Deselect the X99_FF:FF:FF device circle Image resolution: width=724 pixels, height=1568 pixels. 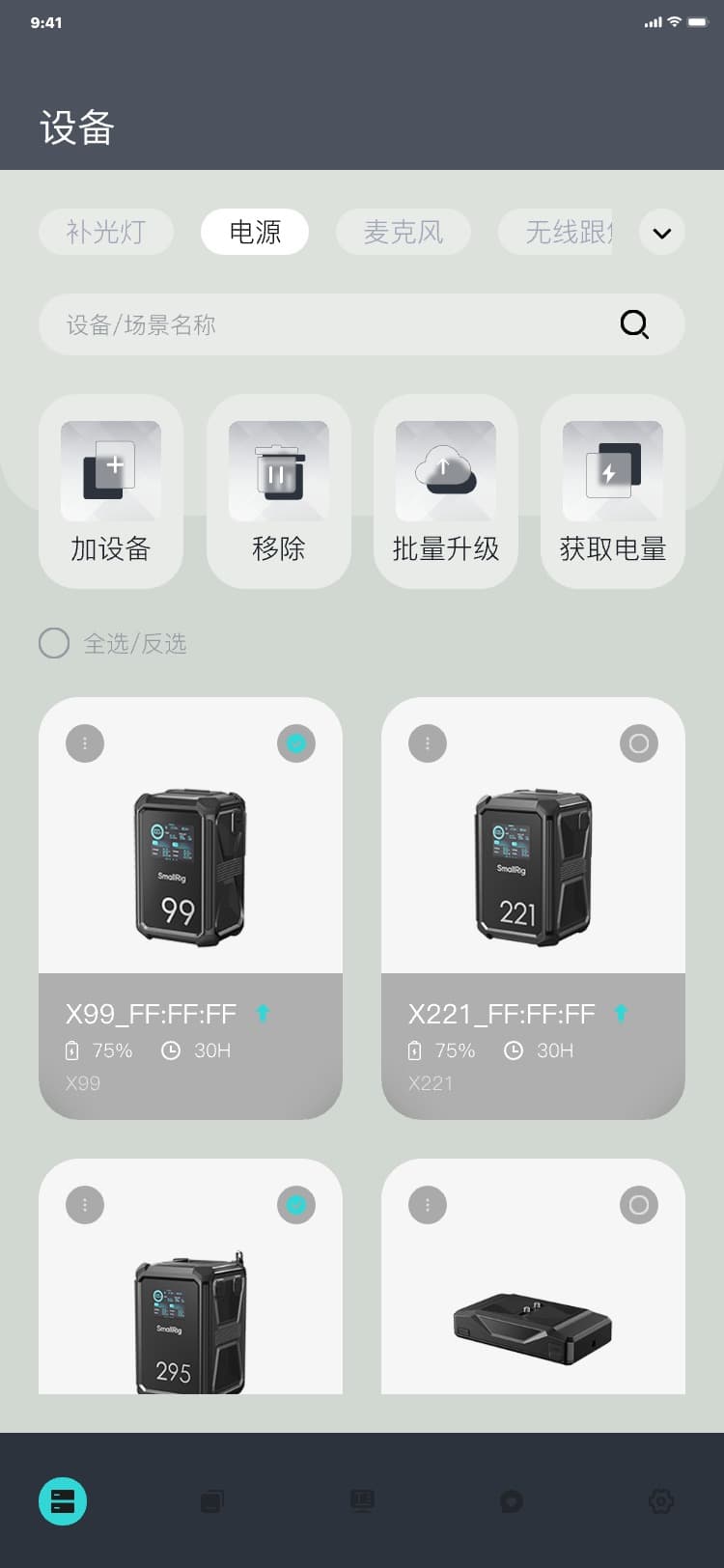[296, 743]
